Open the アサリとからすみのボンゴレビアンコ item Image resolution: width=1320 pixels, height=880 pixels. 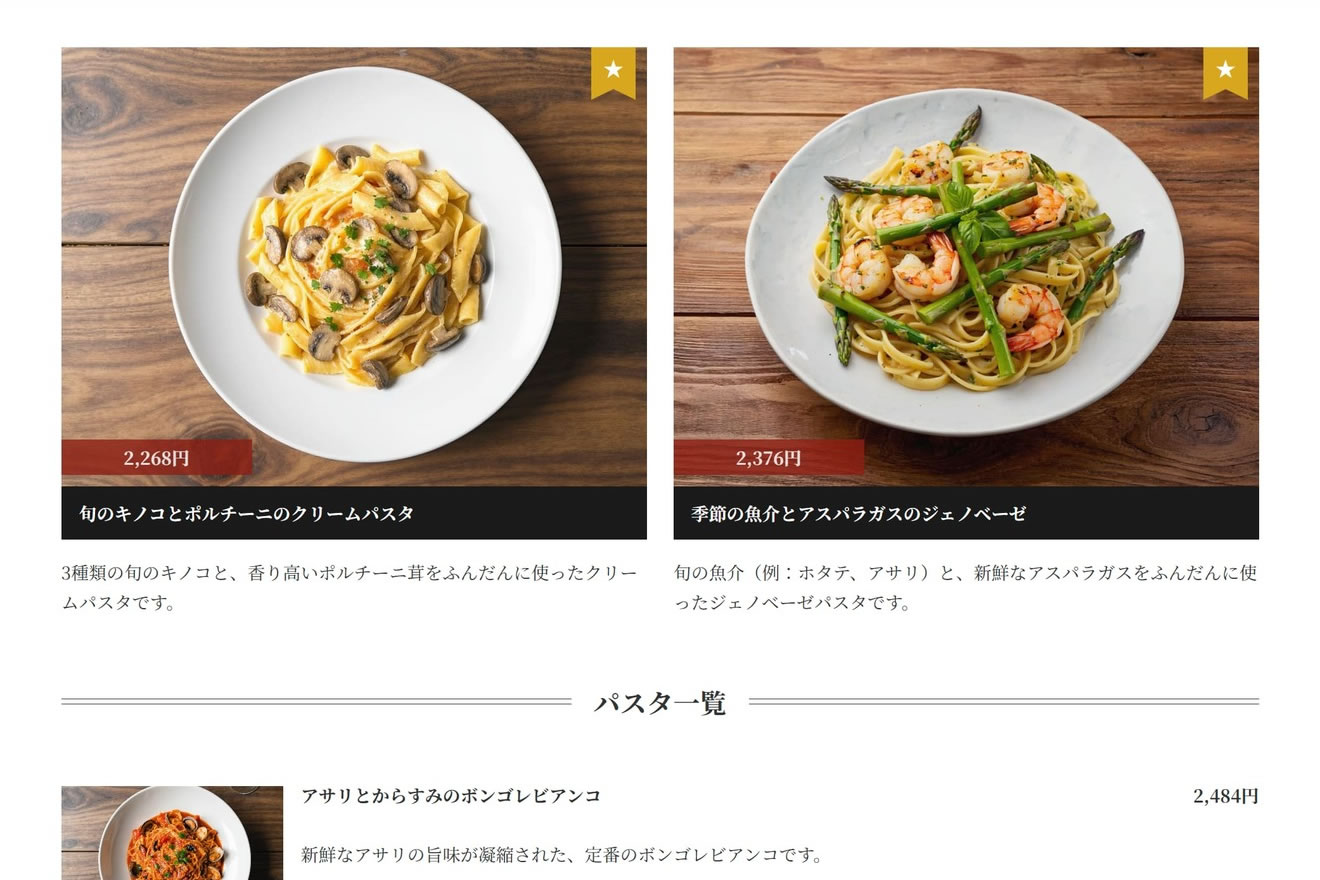451,796
